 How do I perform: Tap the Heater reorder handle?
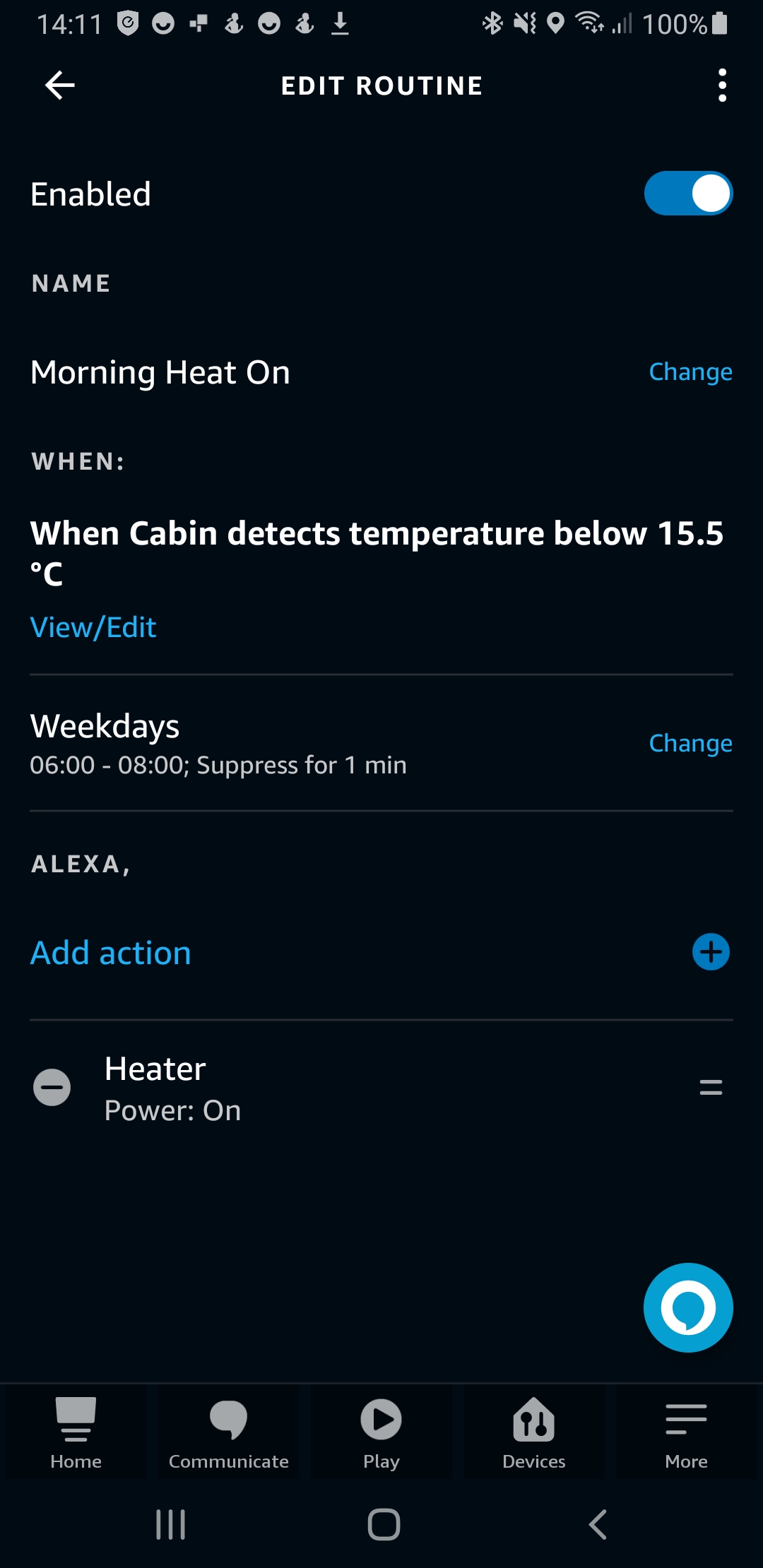tap(711, 1087)
